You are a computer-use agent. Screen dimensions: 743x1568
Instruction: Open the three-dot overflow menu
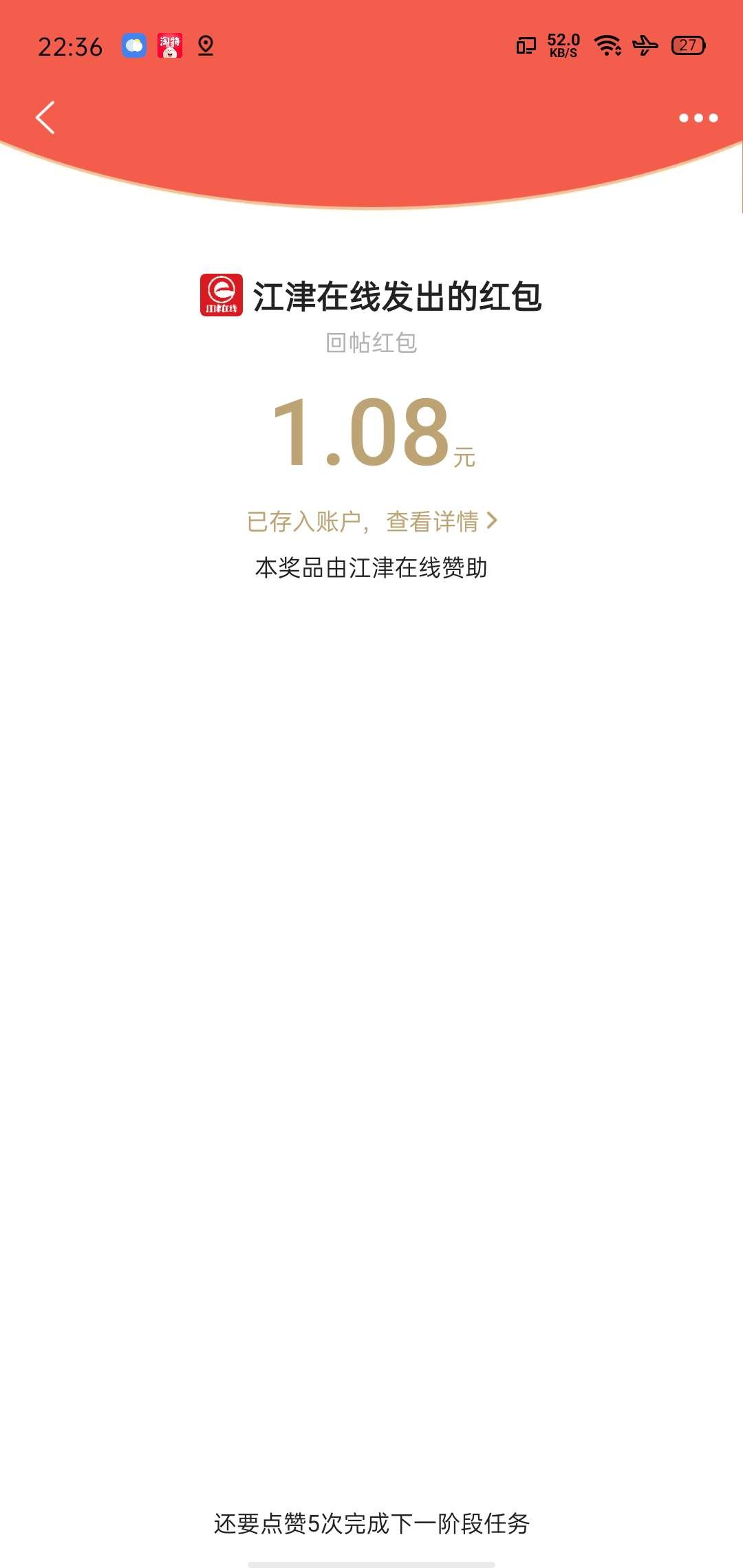pos(698,118)
